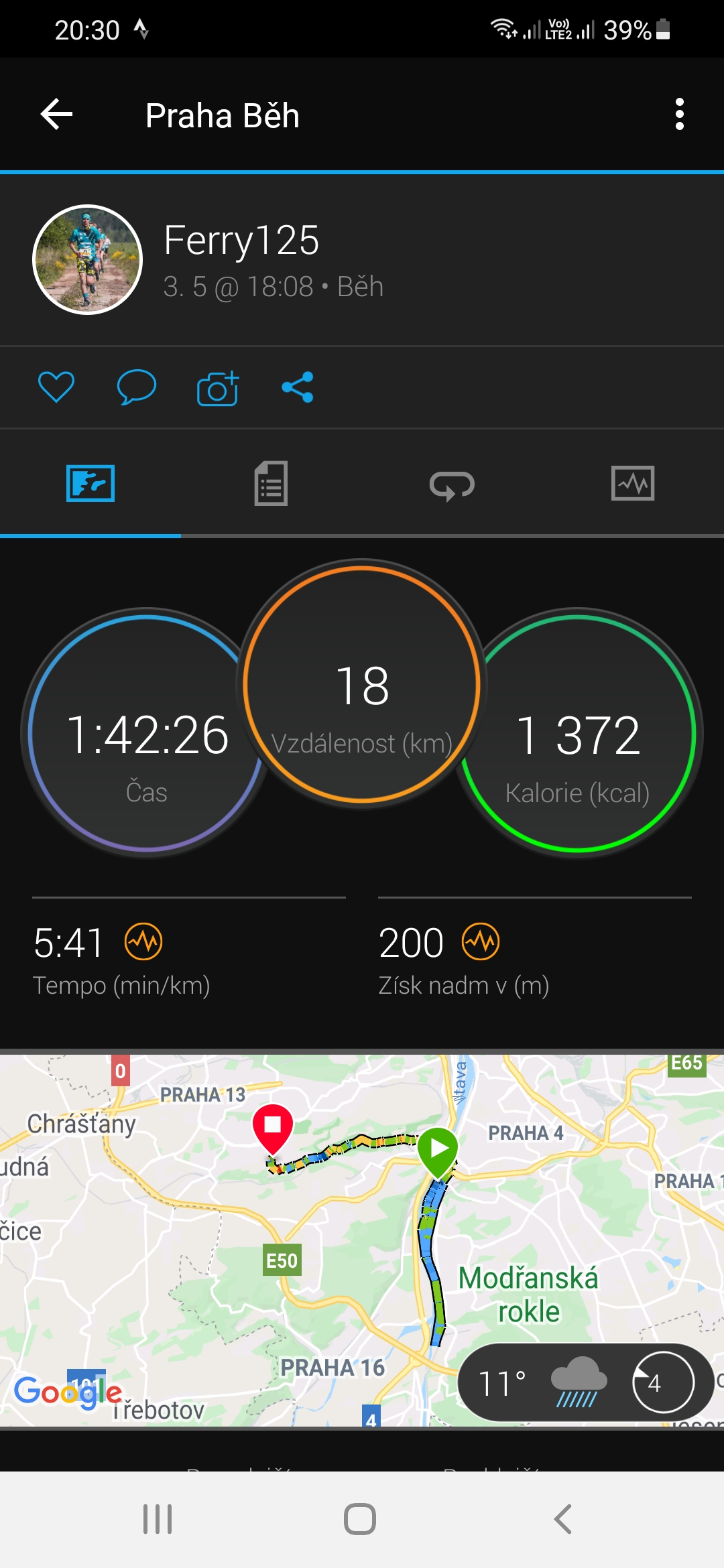Open elevation chart icon next to 200

(481, 941)
